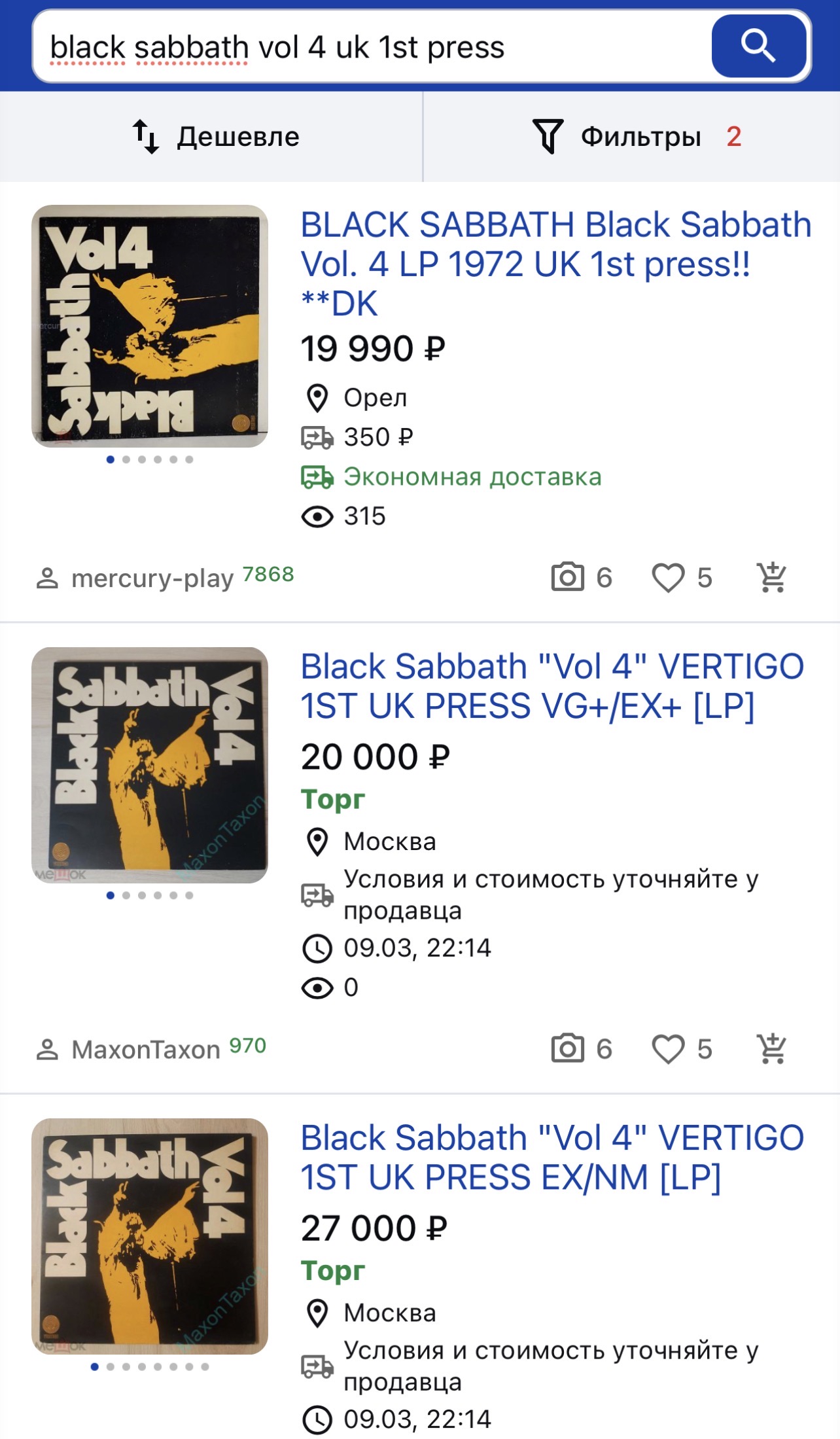Viewport: 840px width, 1439px height.
Task: View seller MaxonTaxon profile
Action: (x=145, y=1050)
